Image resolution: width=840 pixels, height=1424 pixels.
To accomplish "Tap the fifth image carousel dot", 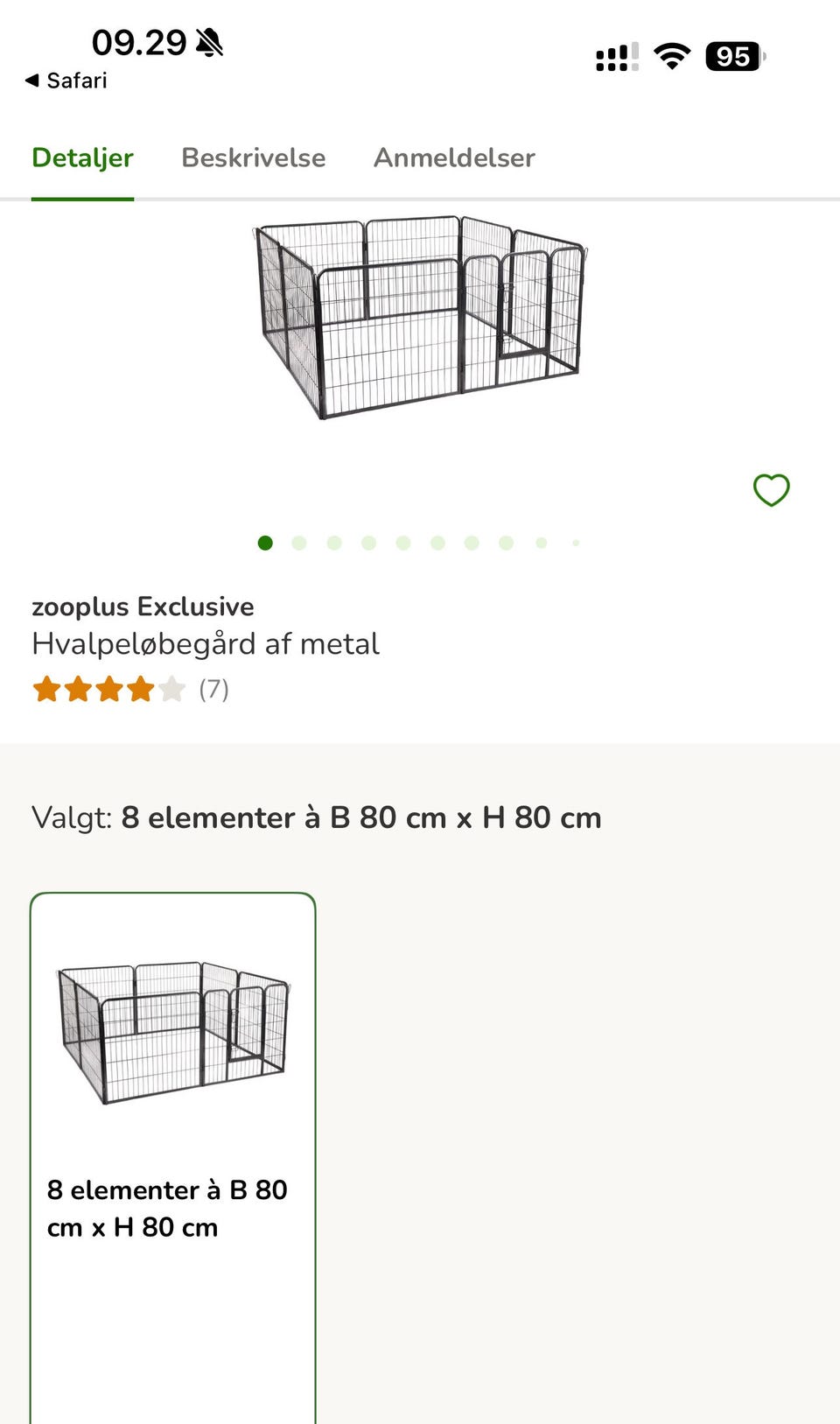I will tap(402, 543).
